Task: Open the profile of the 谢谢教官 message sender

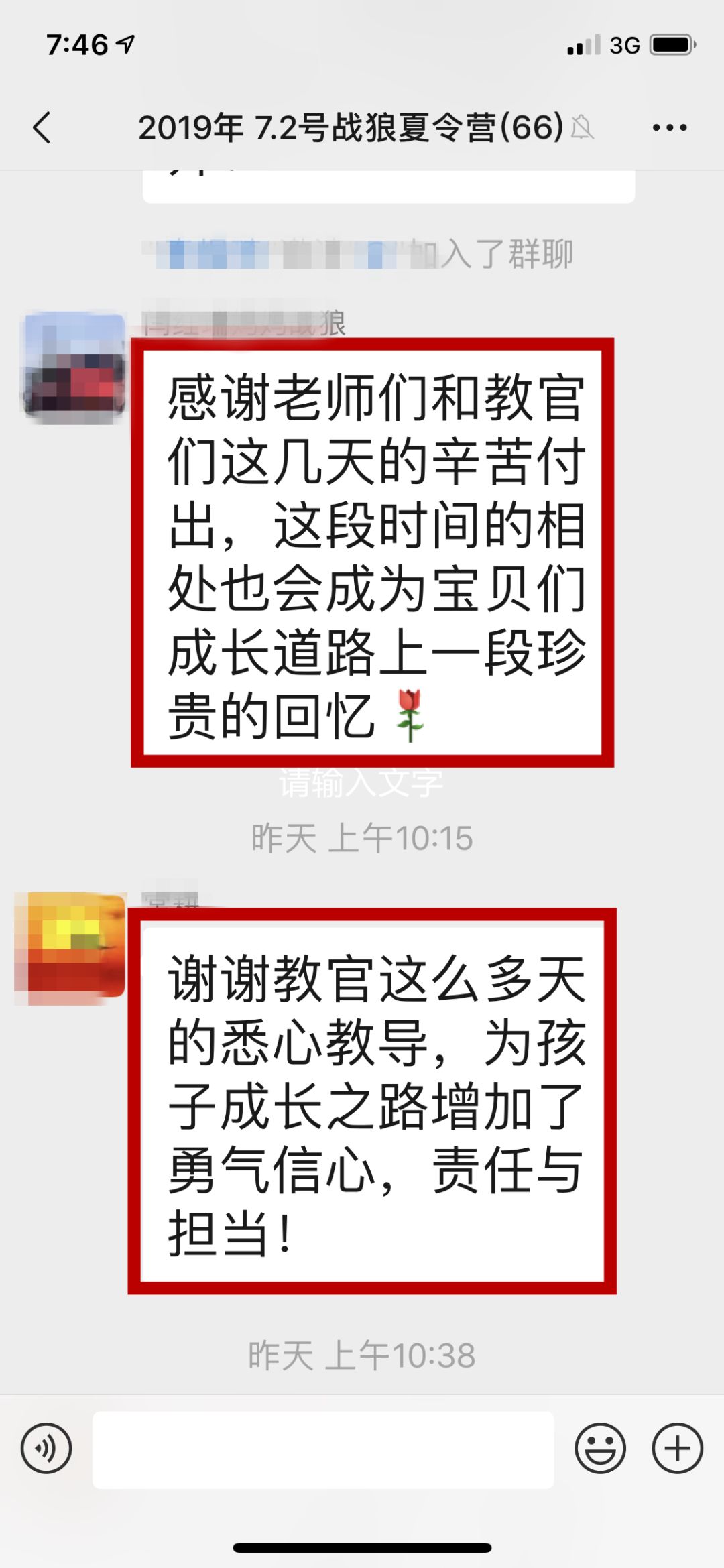Action: [70, 947]
